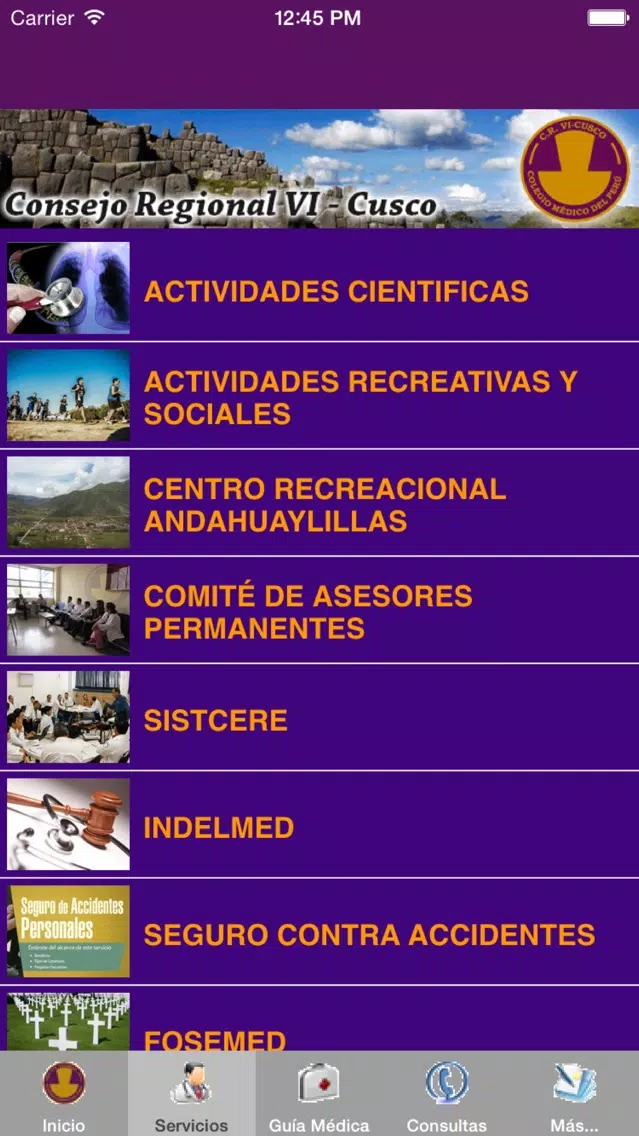The width and height of the screenshot is (639, 1136).
Task: Open Comité de Asesores Permanentes
Action: click(320, 610)
